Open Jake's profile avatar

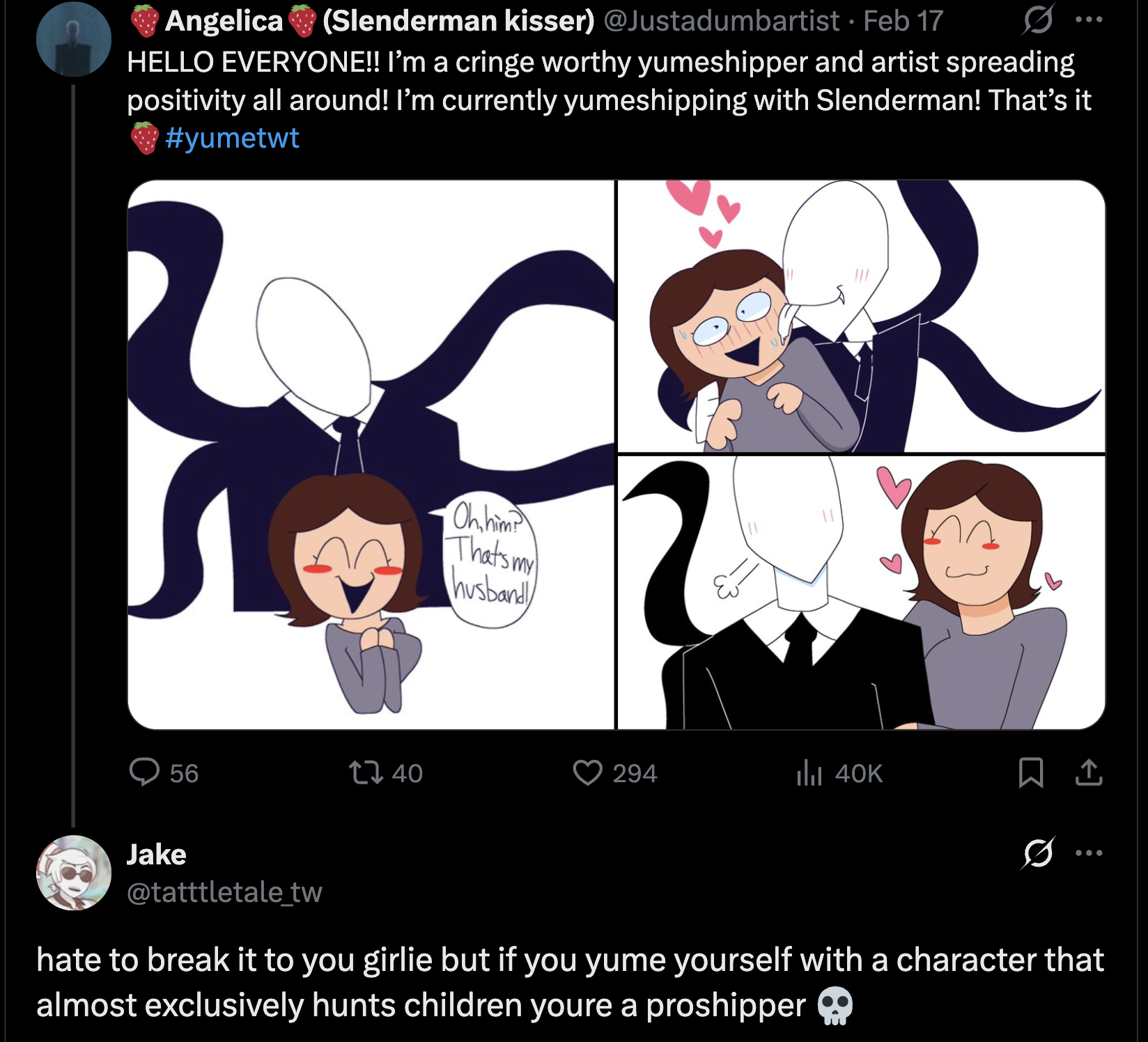73,873
